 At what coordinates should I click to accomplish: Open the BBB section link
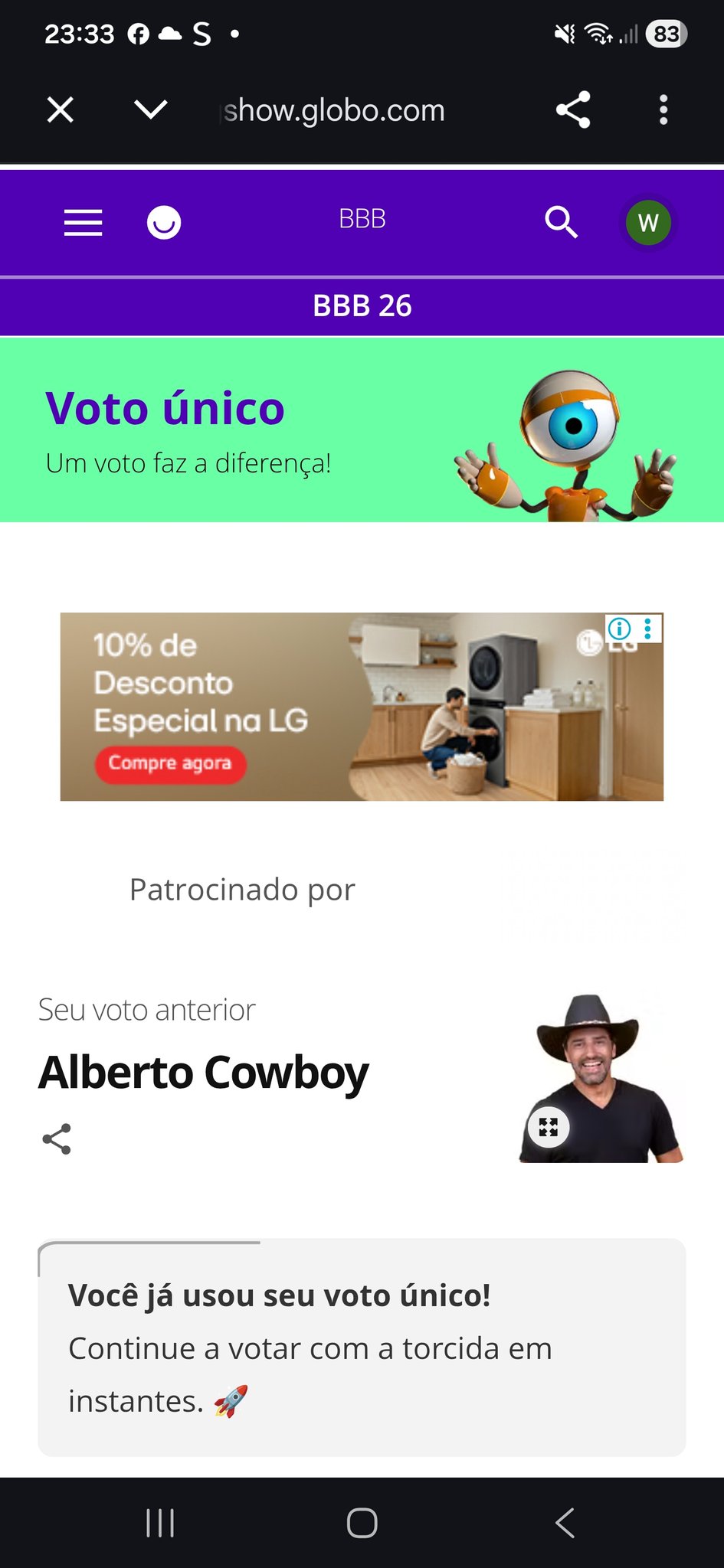pos(362,220)
